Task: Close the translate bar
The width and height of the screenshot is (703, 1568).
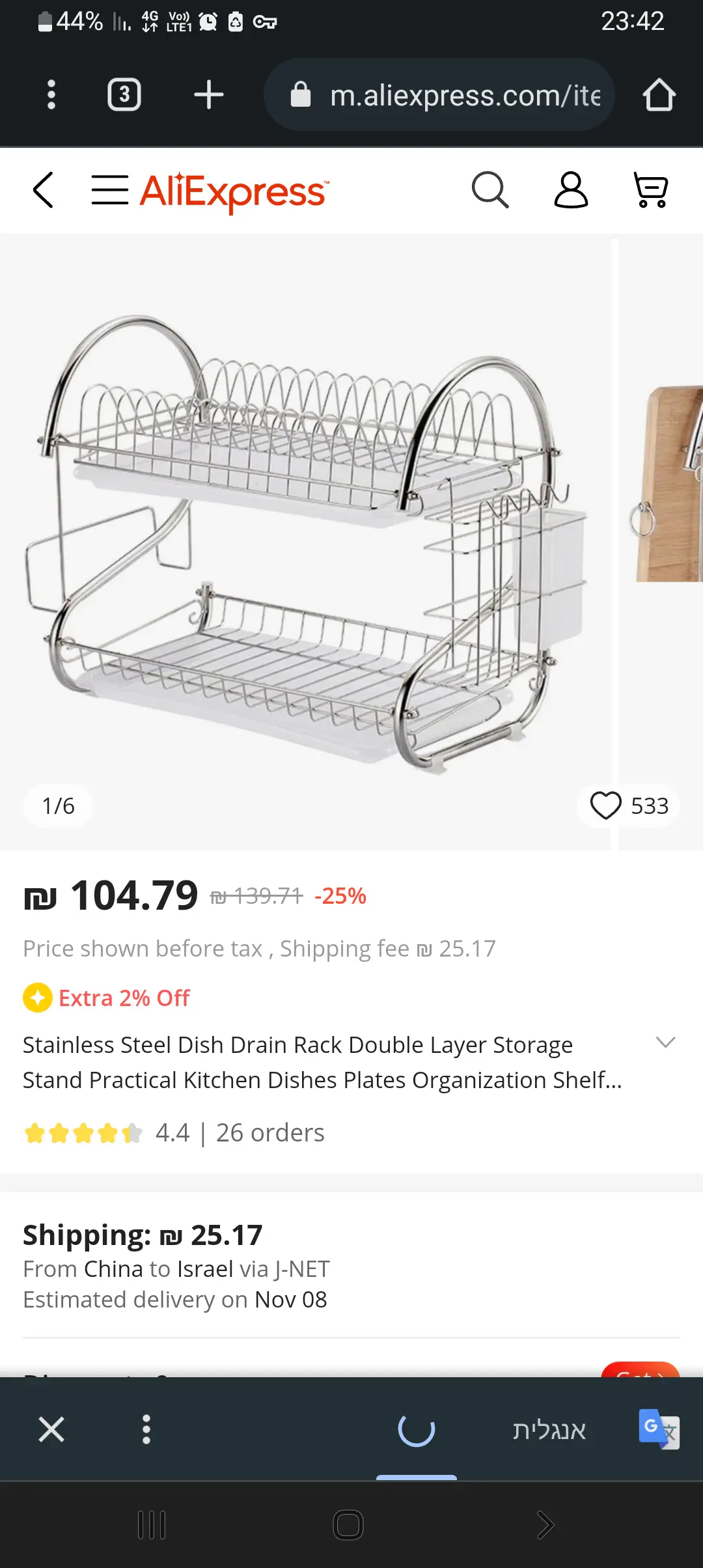Action: click(x=51, y=1430)
